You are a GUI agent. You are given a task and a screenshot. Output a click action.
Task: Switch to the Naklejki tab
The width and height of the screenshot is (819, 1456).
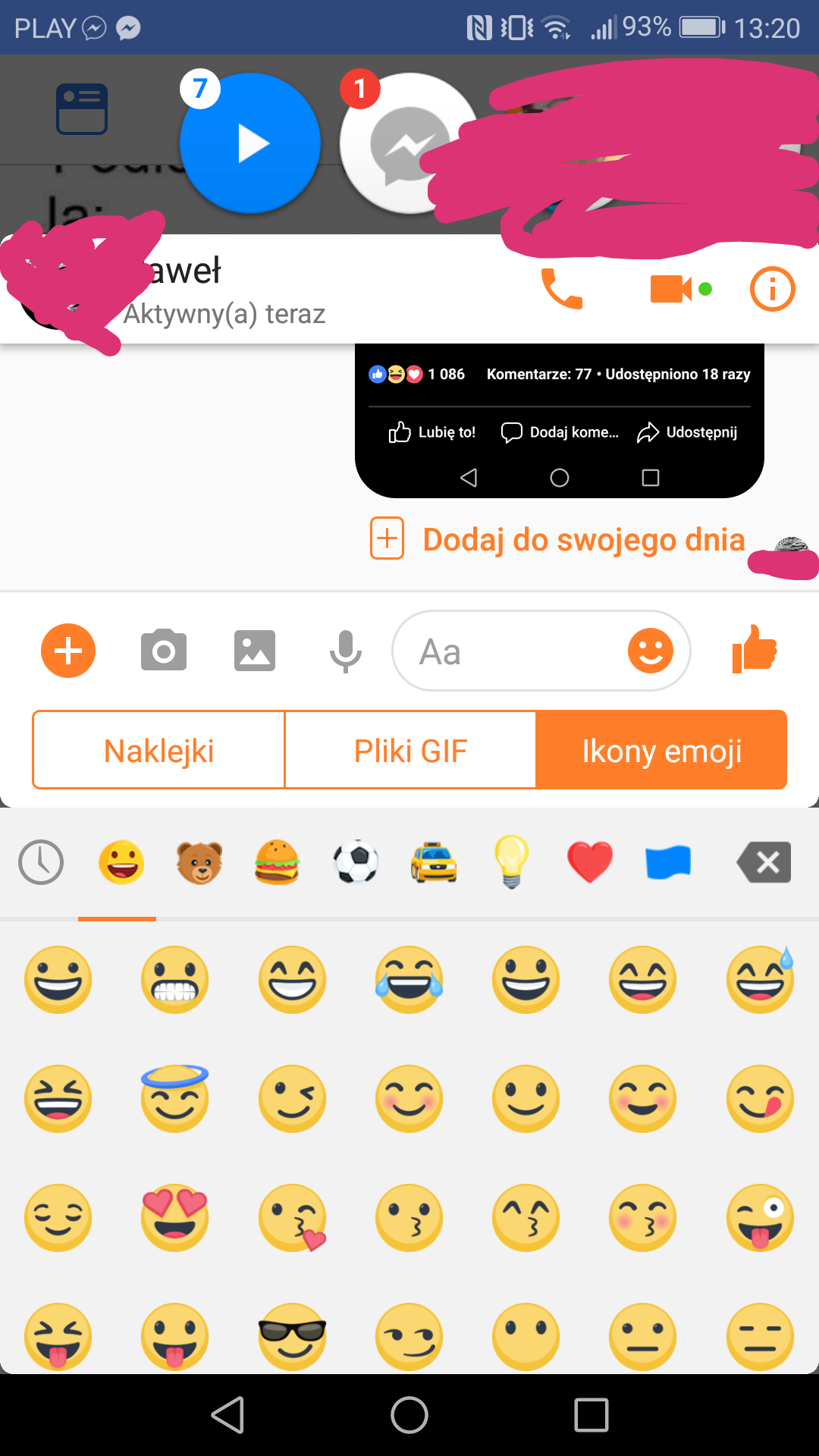pos(158,751)
